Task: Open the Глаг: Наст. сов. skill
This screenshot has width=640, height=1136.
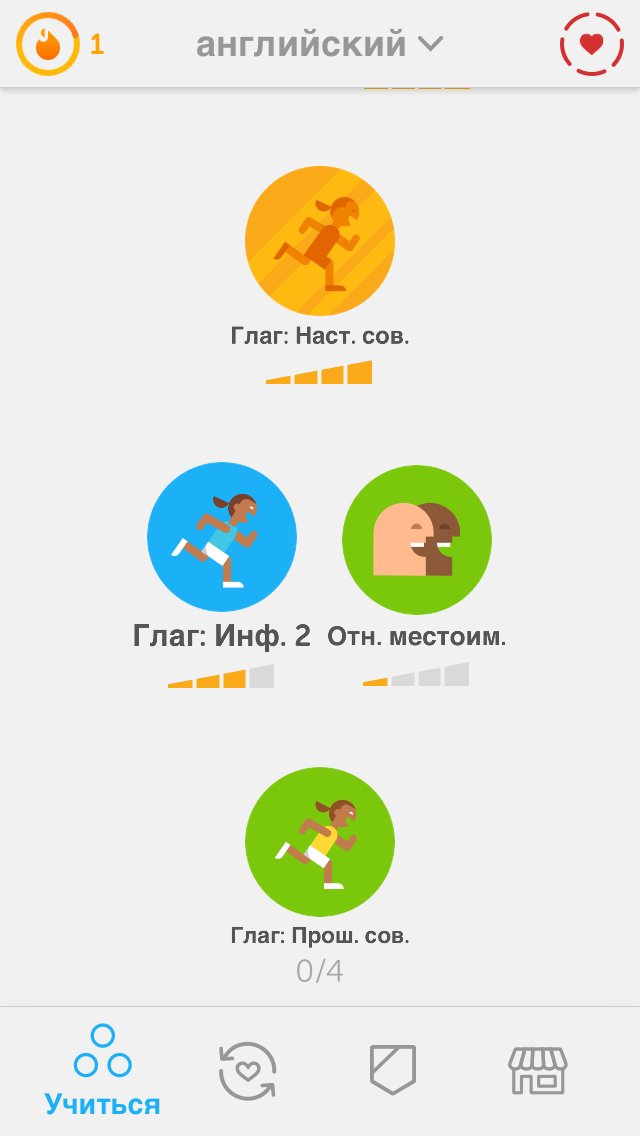Action: point(320,241)
